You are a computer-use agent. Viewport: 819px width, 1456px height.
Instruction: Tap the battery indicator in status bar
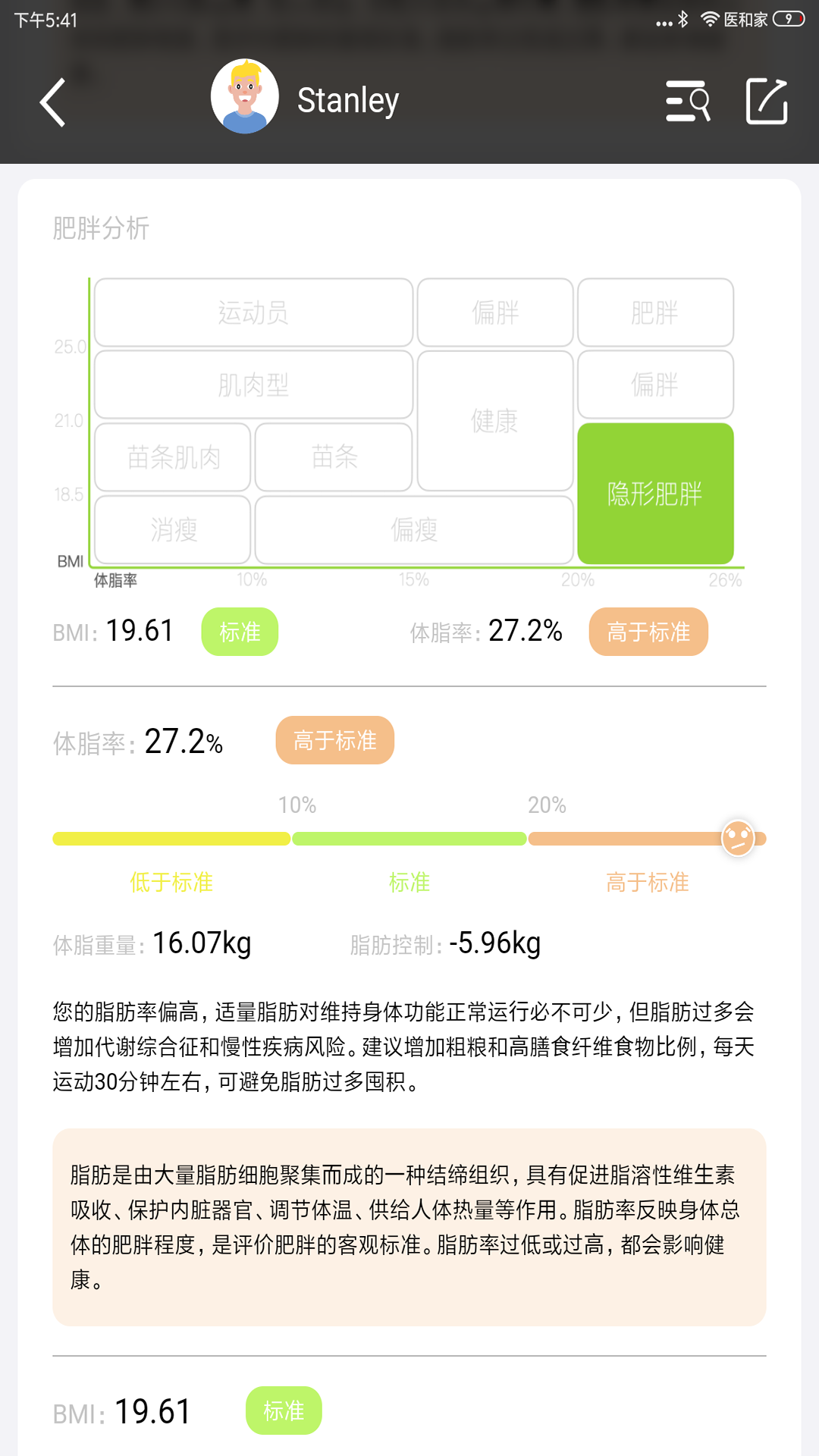[x=787, y=20]
